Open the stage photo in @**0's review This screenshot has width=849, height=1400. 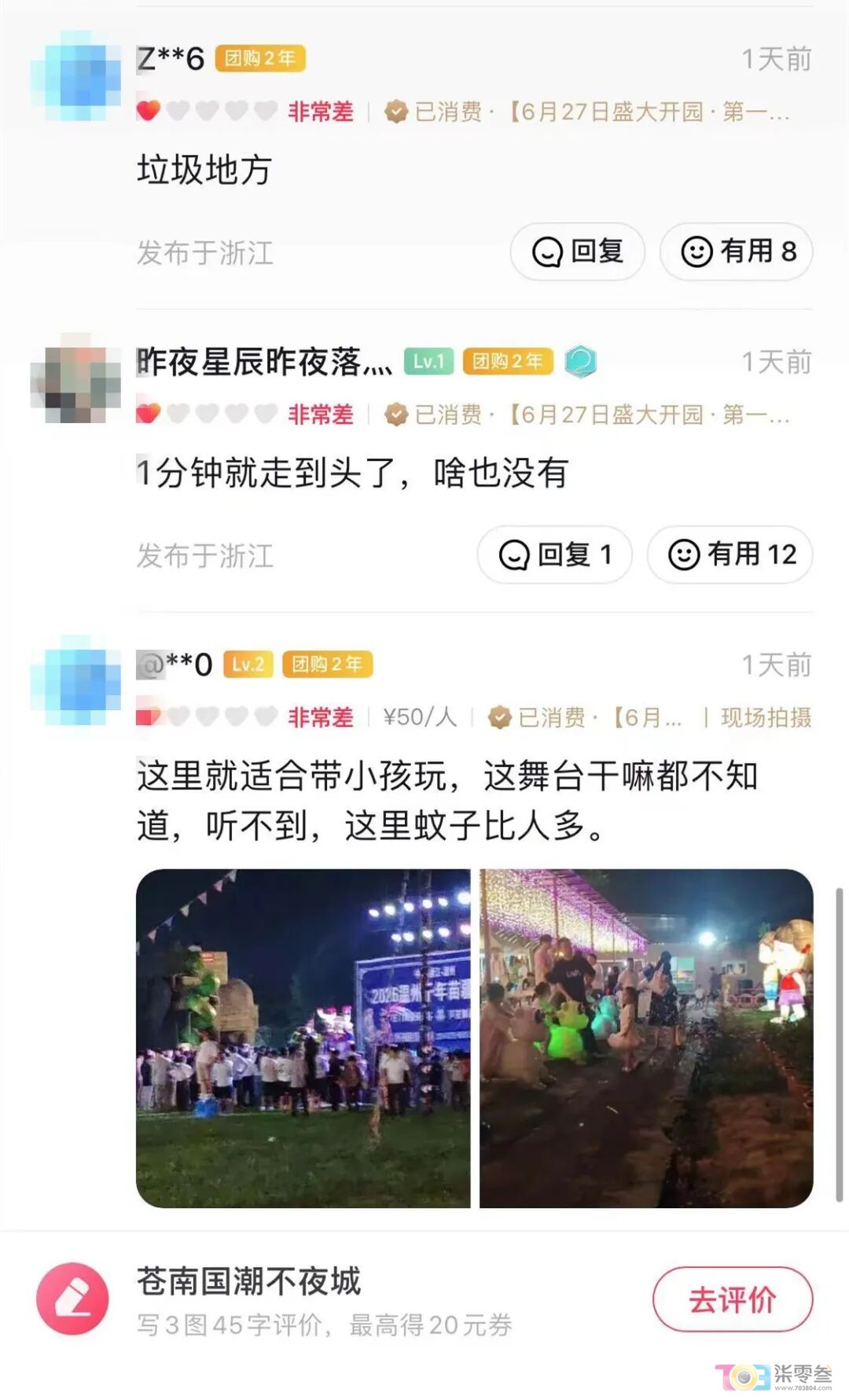303,1038
